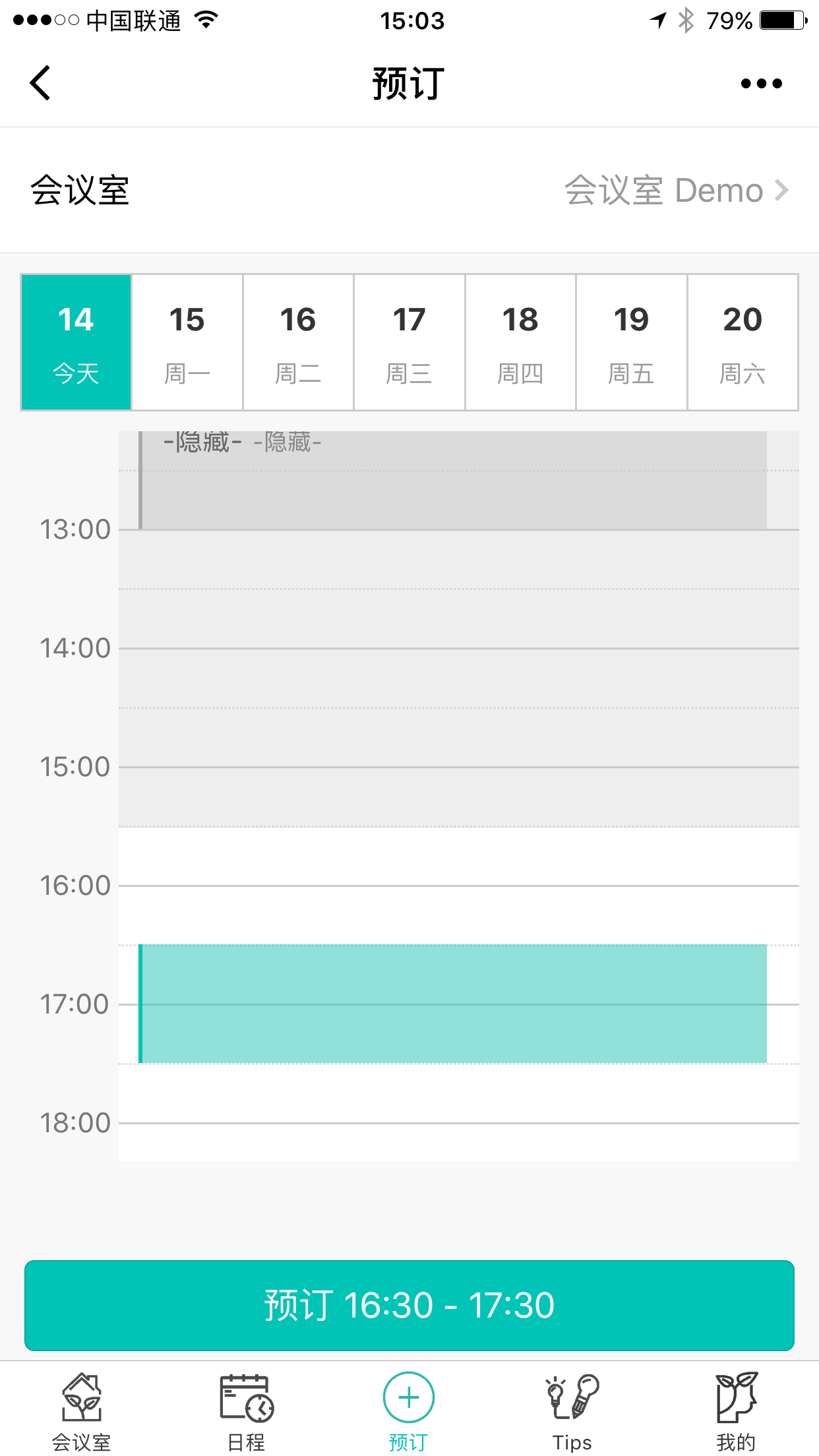Image resolution: width=819 pixels, height=1456 pixels.
Task: Switch to the 会议室 bottom tab
Action: click(x=82, y=1412)
